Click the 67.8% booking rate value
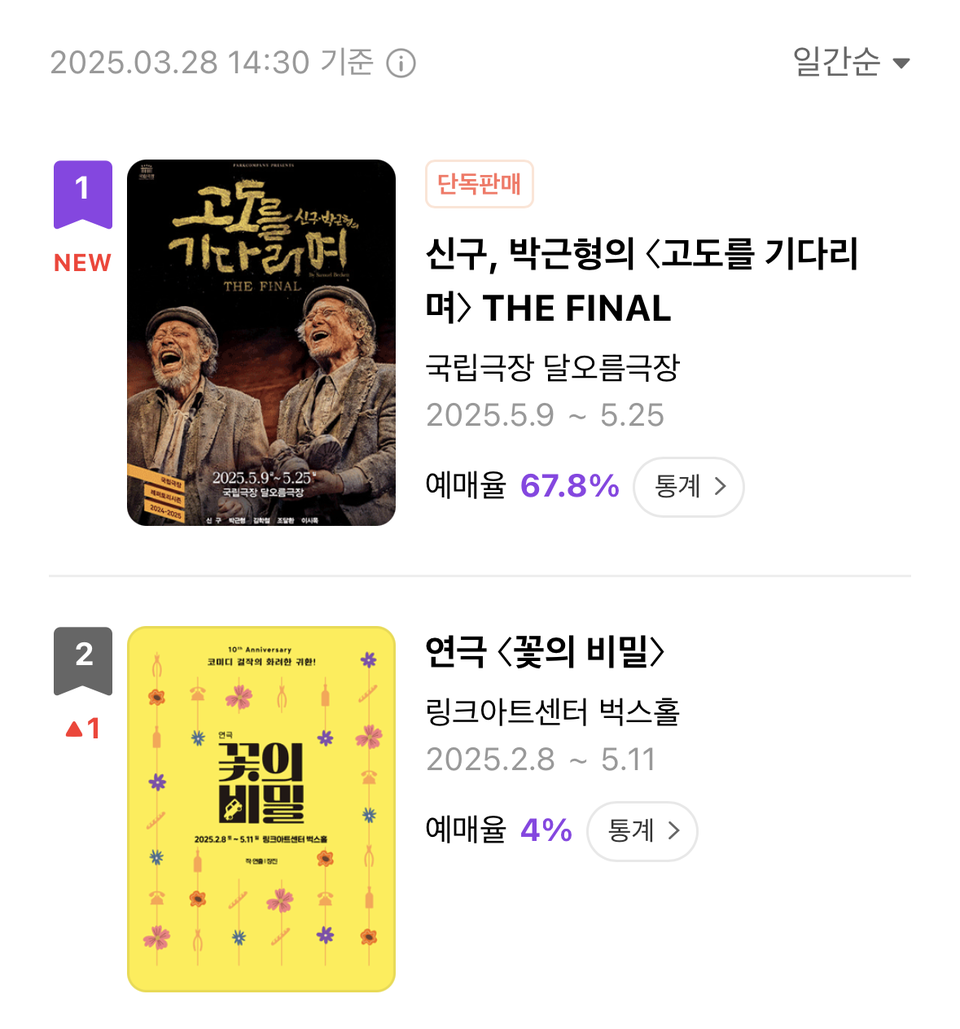 569,485
